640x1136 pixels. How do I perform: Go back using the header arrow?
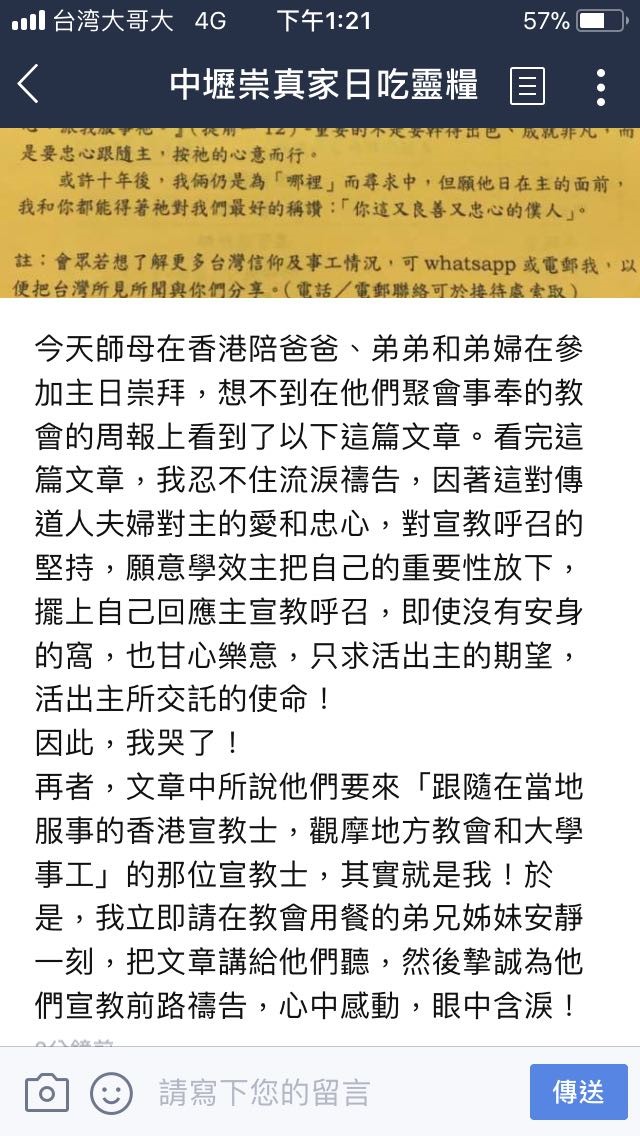pos(28,84)
